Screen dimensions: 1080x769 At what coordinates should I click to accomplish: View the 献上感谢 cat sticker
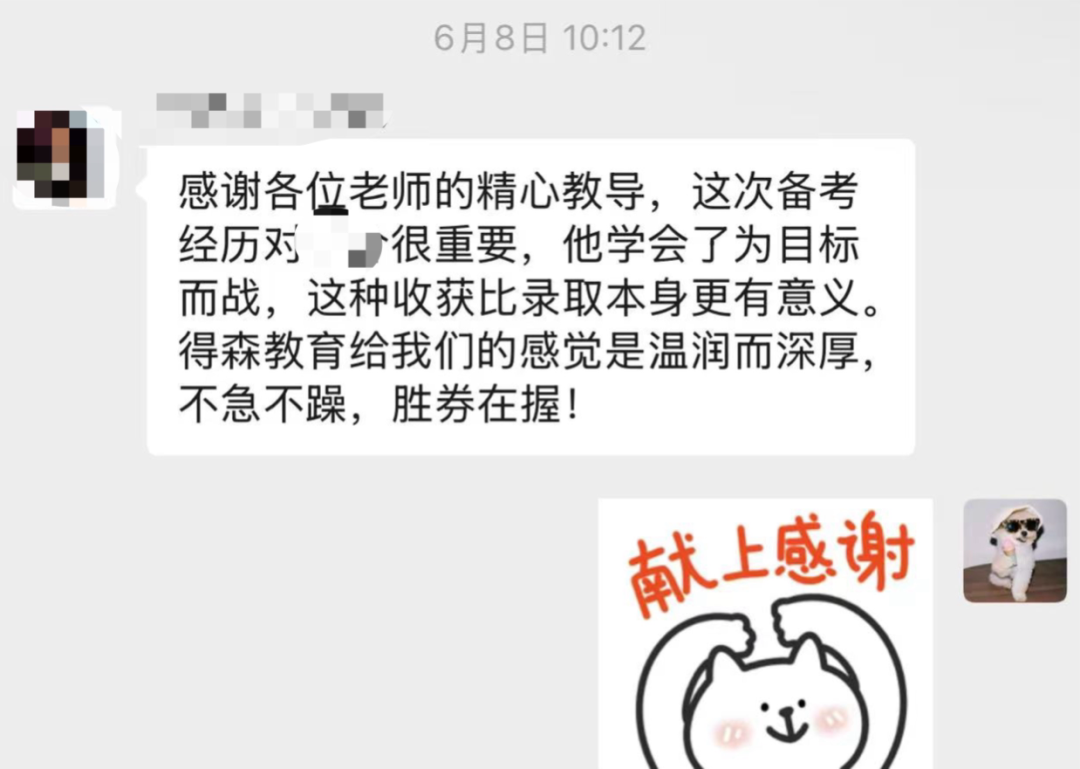[x=765, y=633]
